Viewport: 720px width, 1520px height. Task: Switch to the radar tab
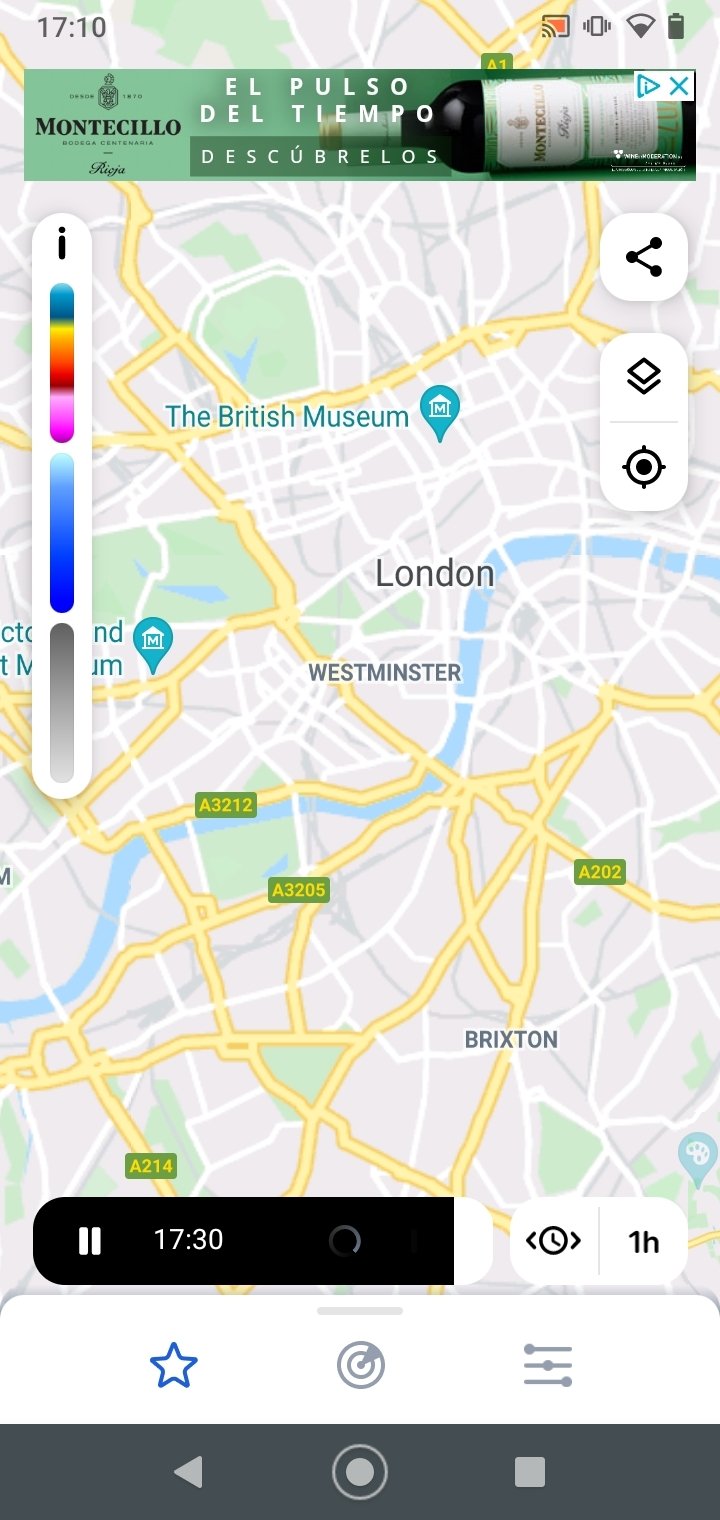[360, 1366]
